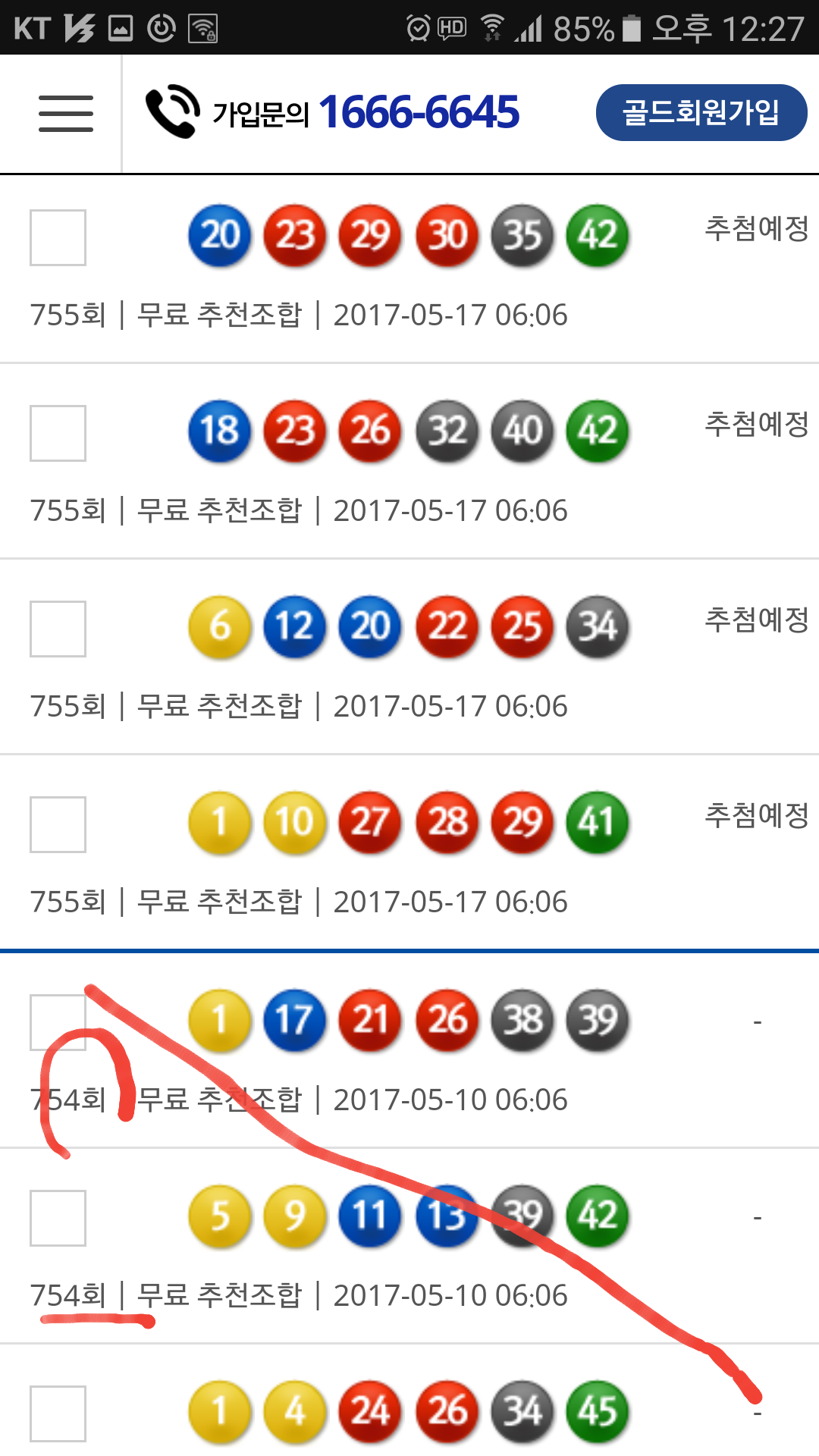Check the box for combination 20 23 29 30 35 42
Image resolution: width=819 pixels, height=1456 pixels.
(x=58, y=237)
